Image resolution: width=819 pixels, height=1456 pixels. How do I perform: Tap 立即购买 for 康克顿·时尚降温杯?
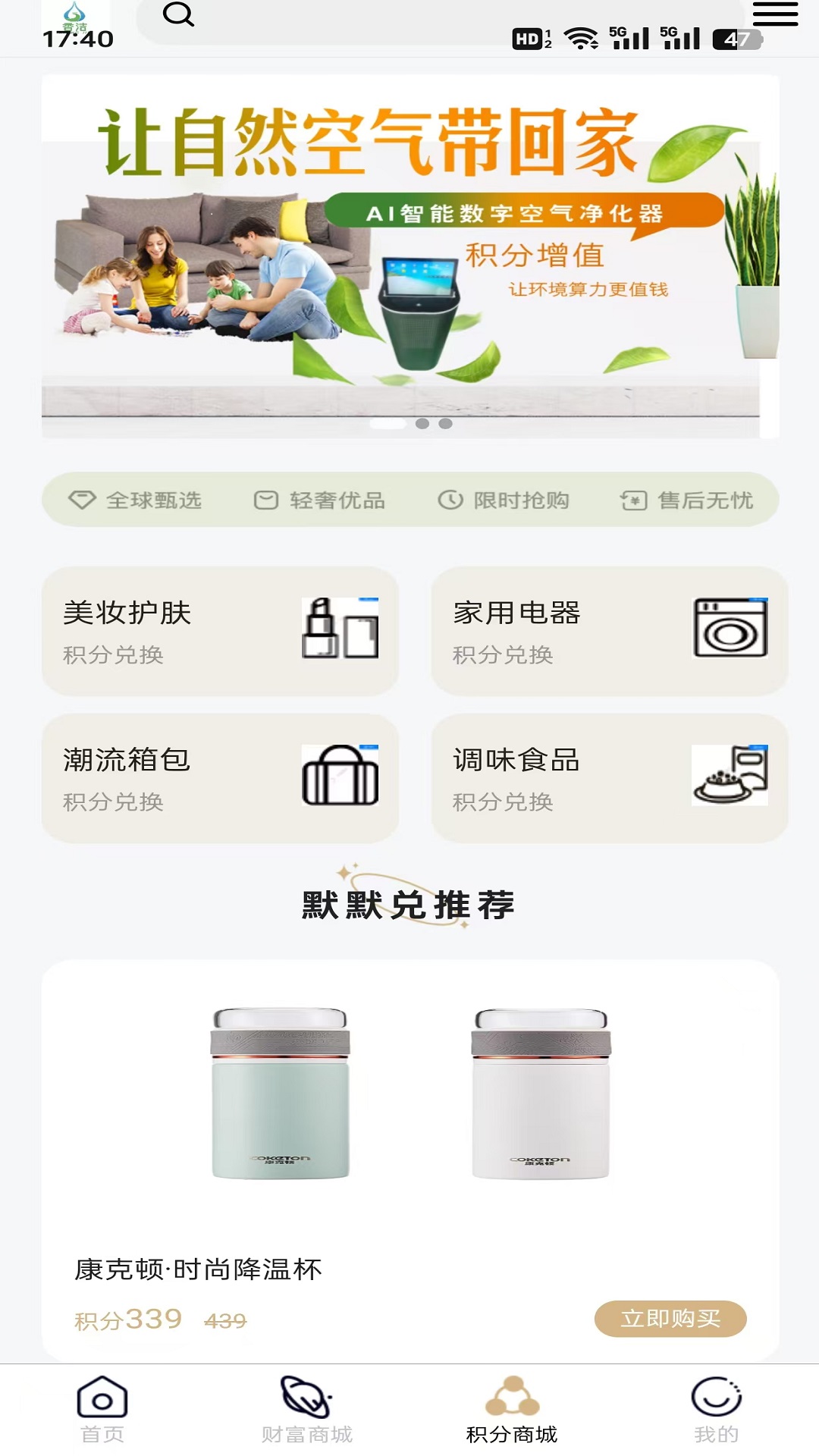(670, 1319)
